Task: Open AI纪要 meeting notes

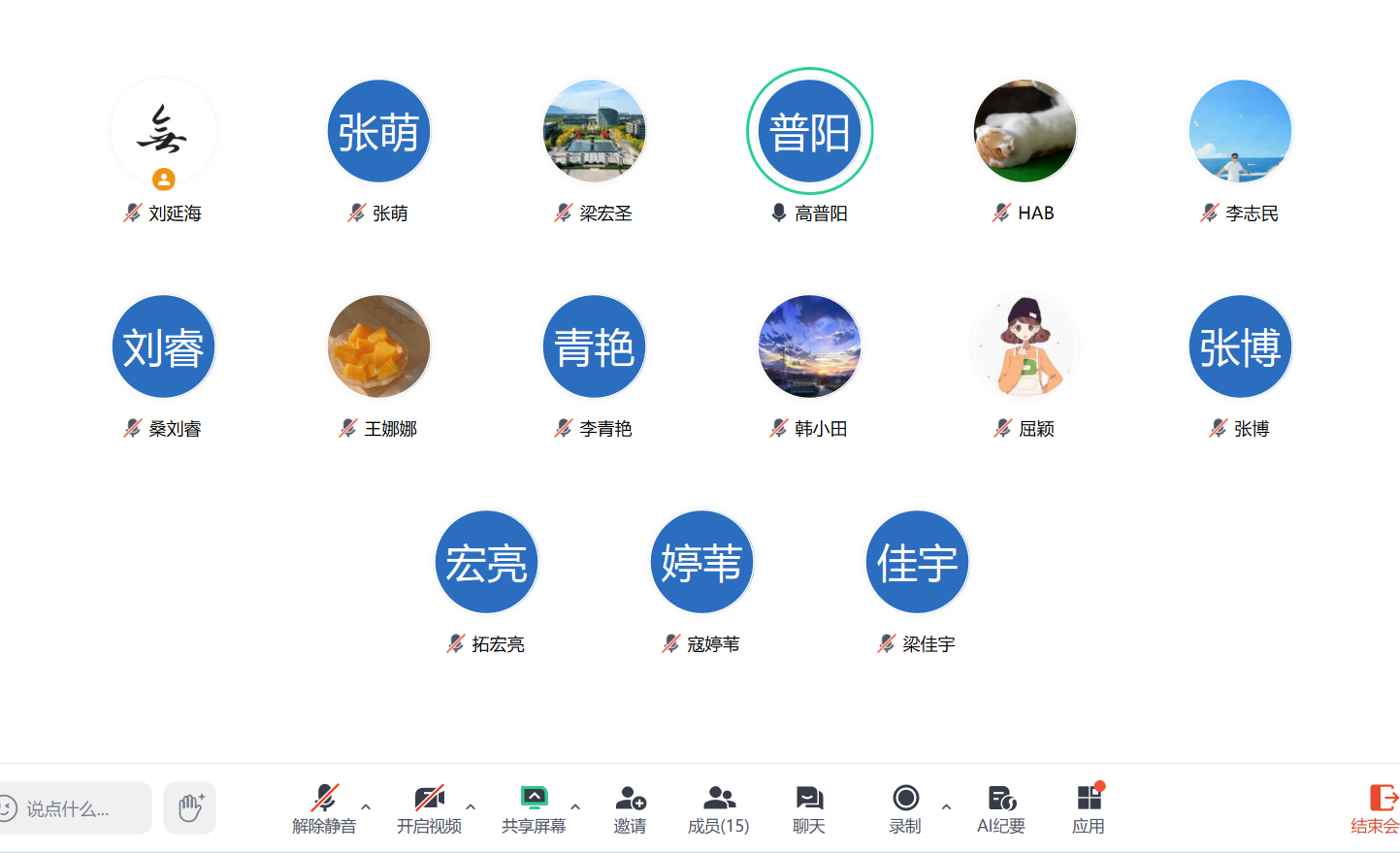Action: point(1001,807)
